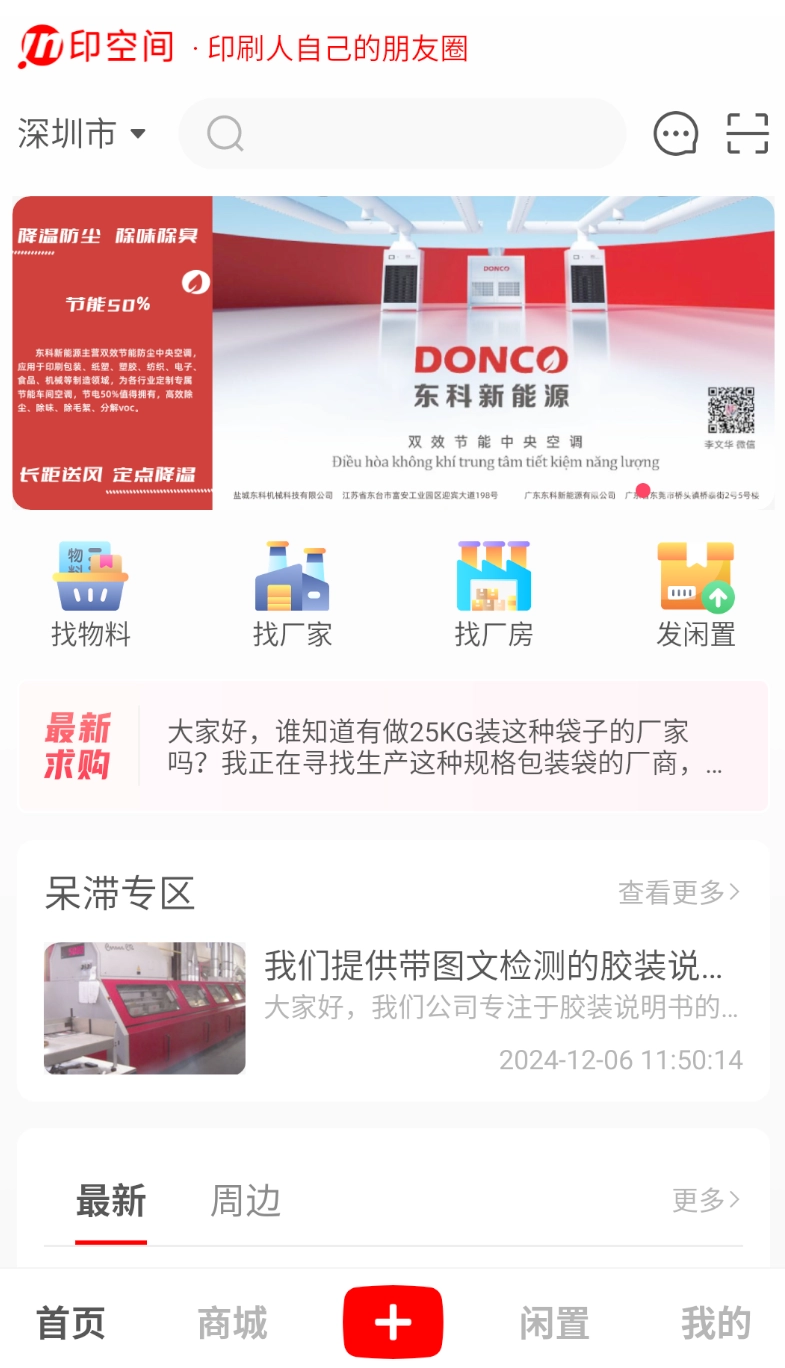This screenshot has height=1368, width=785.
Task: Open 查看更多 in the 呆滞专区 section
Action: (x=678, y=893)
